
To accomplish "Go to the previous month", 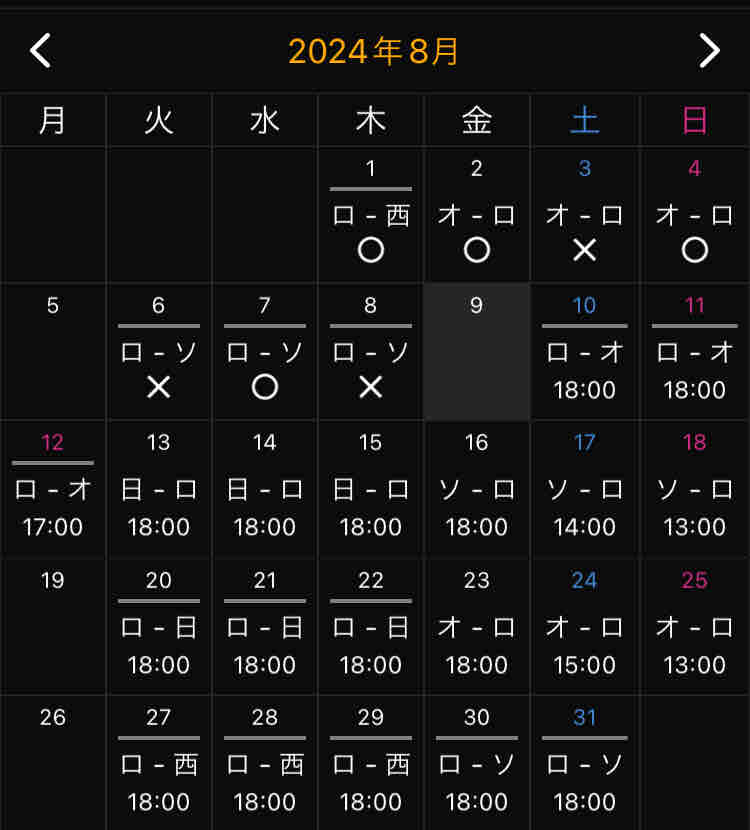I will tap(40, 50).
